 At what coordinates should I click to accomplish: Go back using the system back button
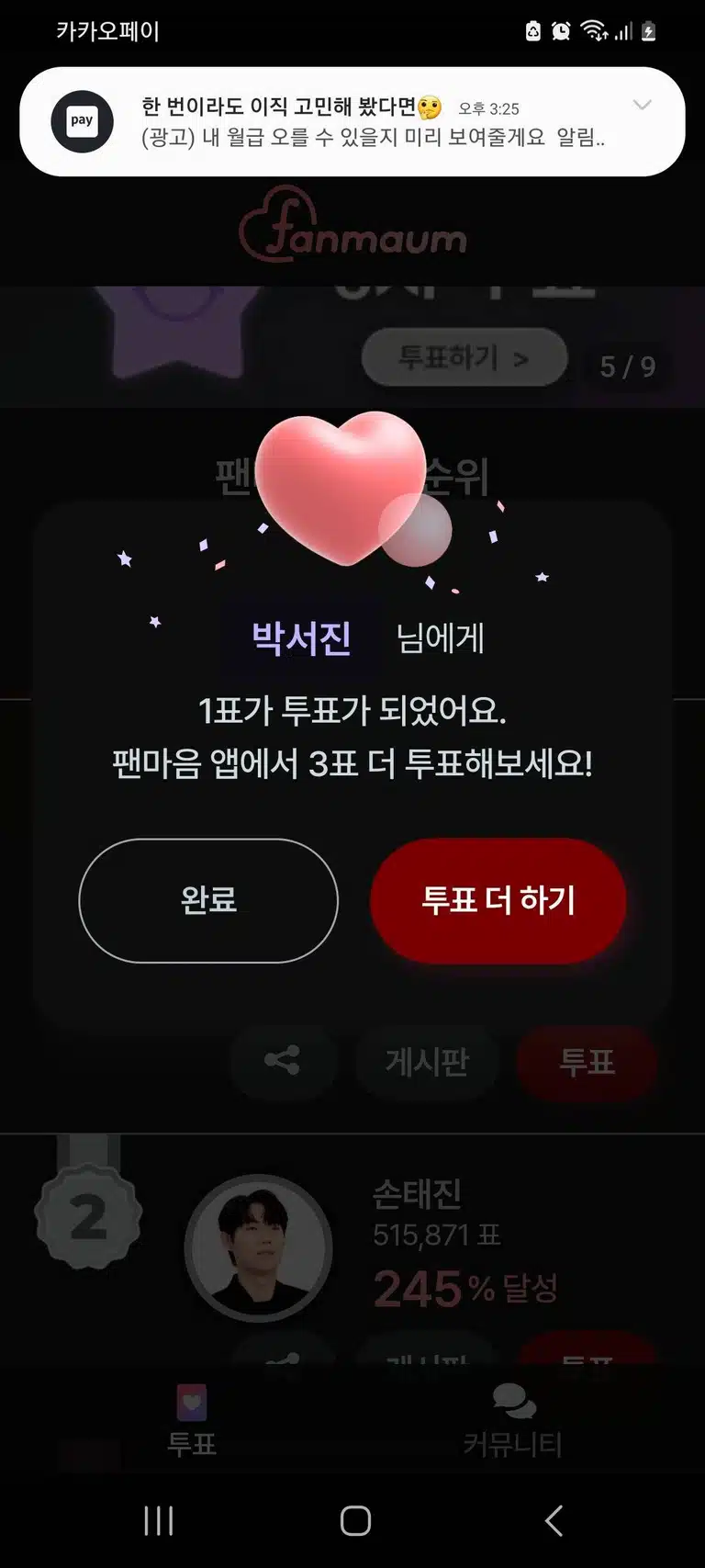point(554,1520)
